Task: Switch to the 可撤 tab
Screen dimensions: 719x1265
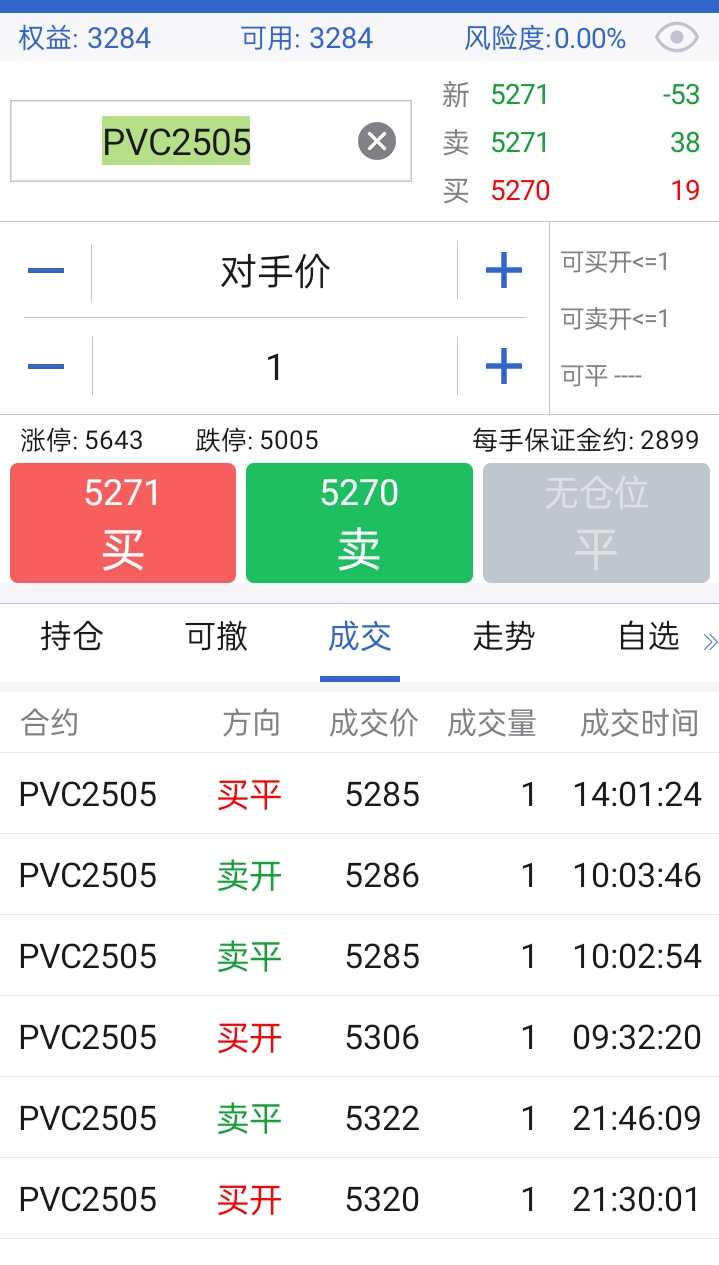Action: [216, 637]
